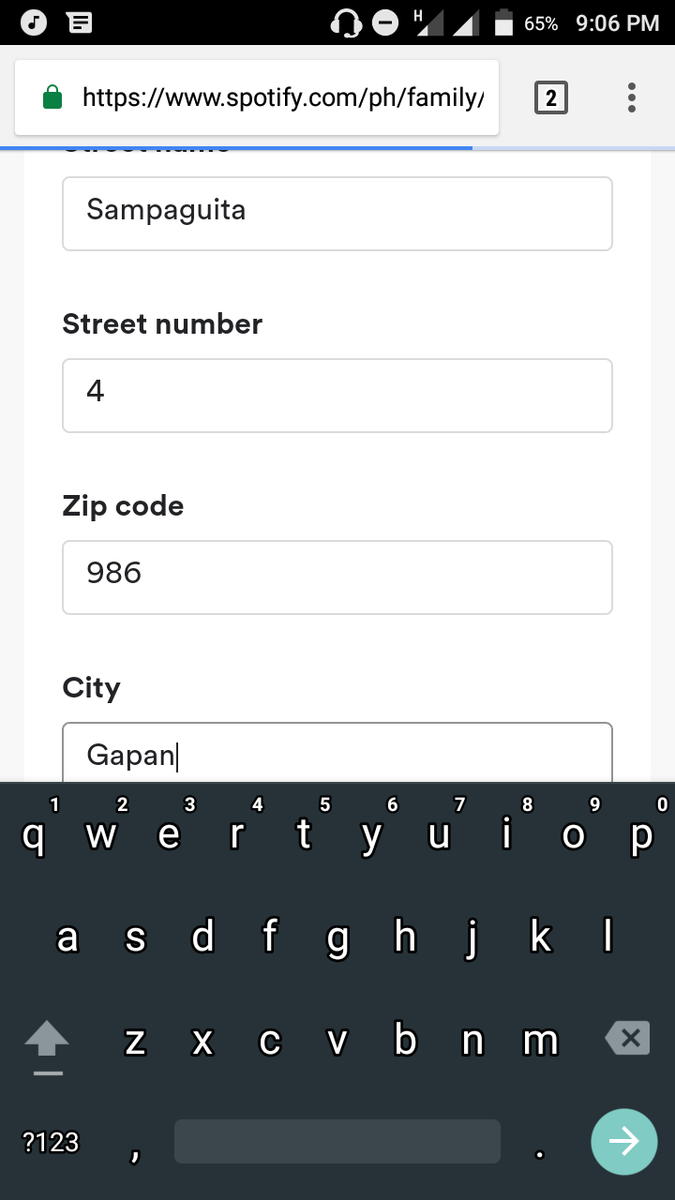Tap the keyboard's next arrow key
Image resolution: width=675 pixels, height=1200 pixels.
(x=624, y=1141)
